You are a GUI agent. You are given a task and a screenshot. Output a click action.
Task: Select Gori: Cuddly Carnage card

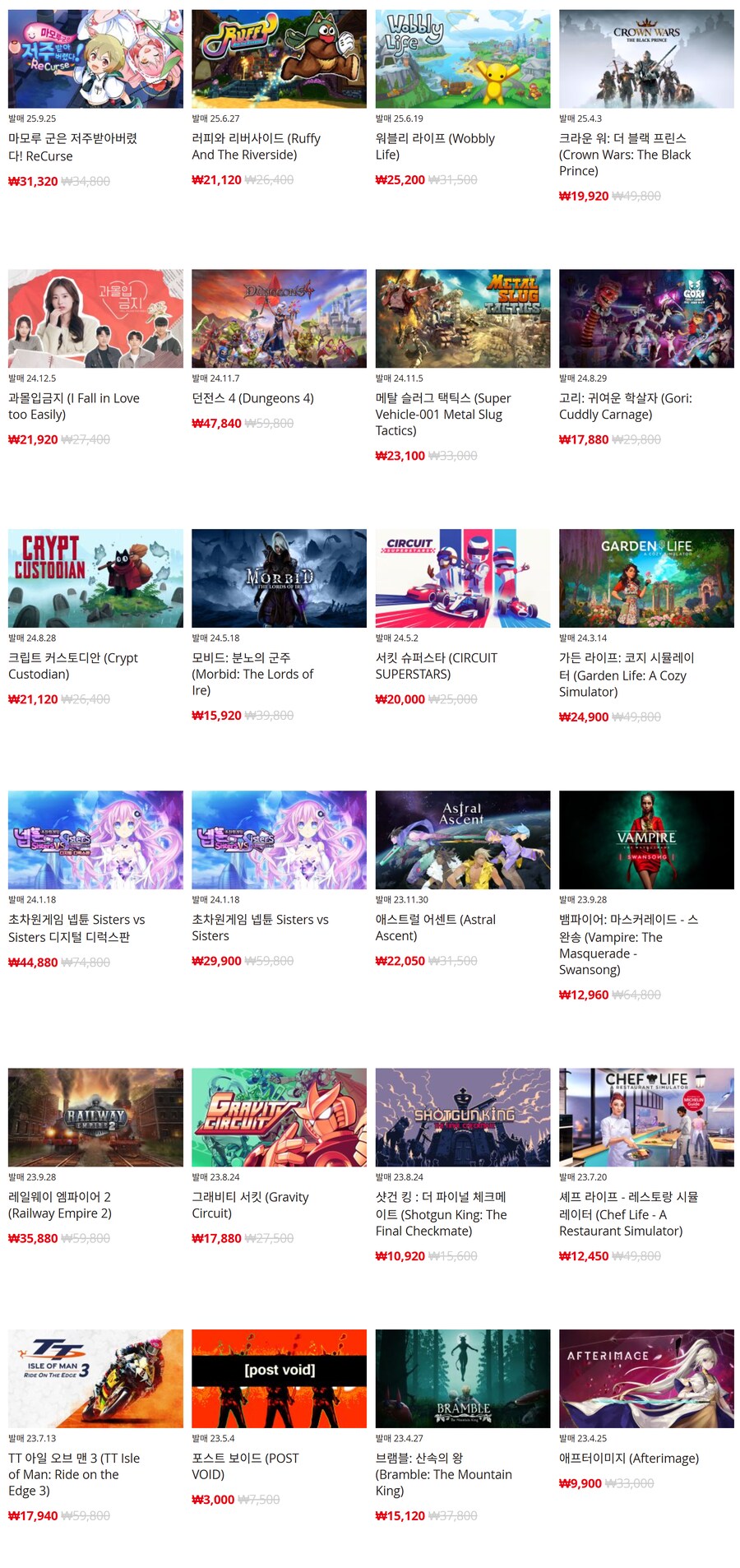[646, 318]
